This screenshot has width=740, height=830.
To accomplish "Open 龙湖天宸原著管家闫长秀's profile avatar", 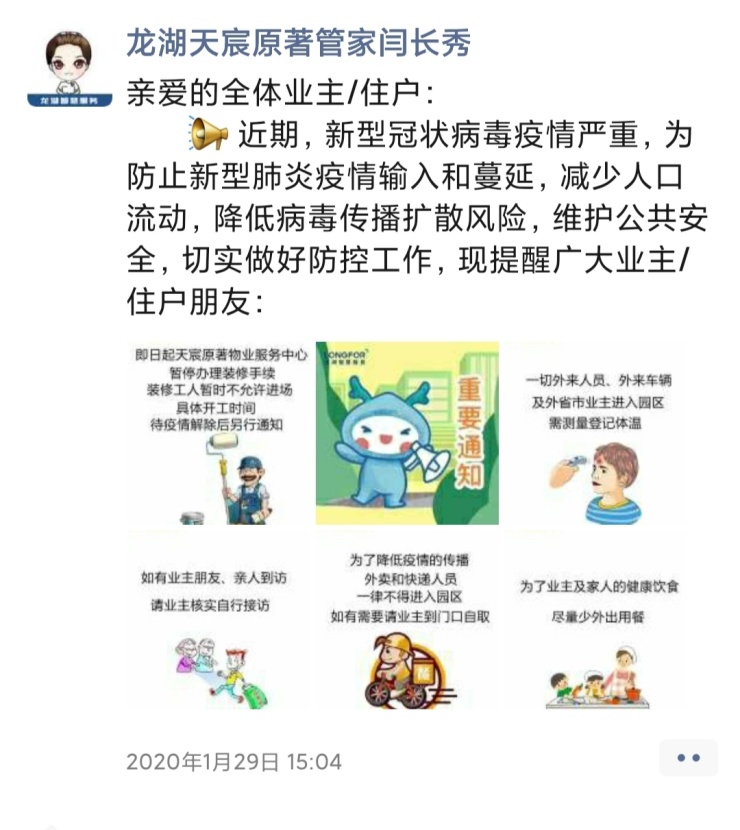I will tap(68, 67).
